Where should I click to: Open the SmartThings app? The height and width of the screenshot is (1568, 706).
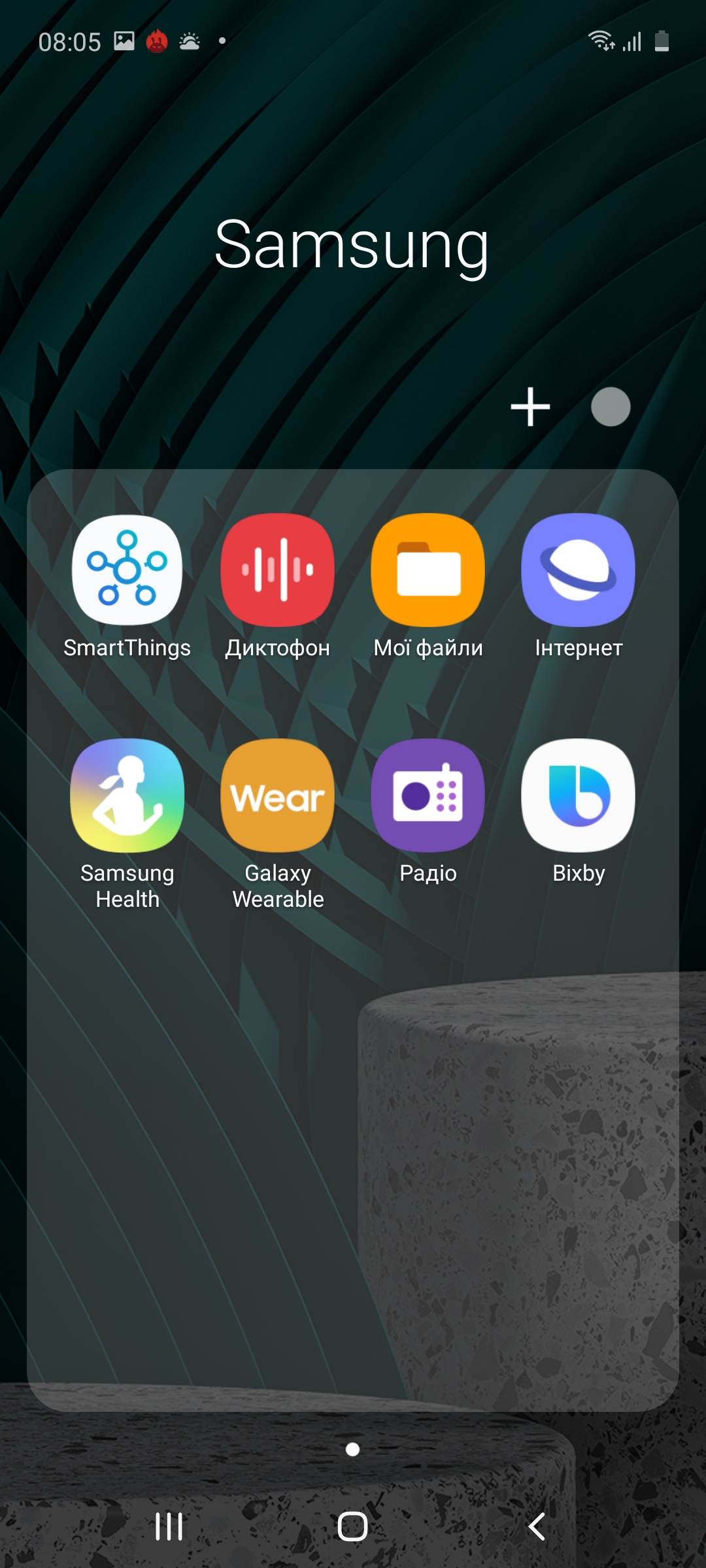[x=127, y=570]
